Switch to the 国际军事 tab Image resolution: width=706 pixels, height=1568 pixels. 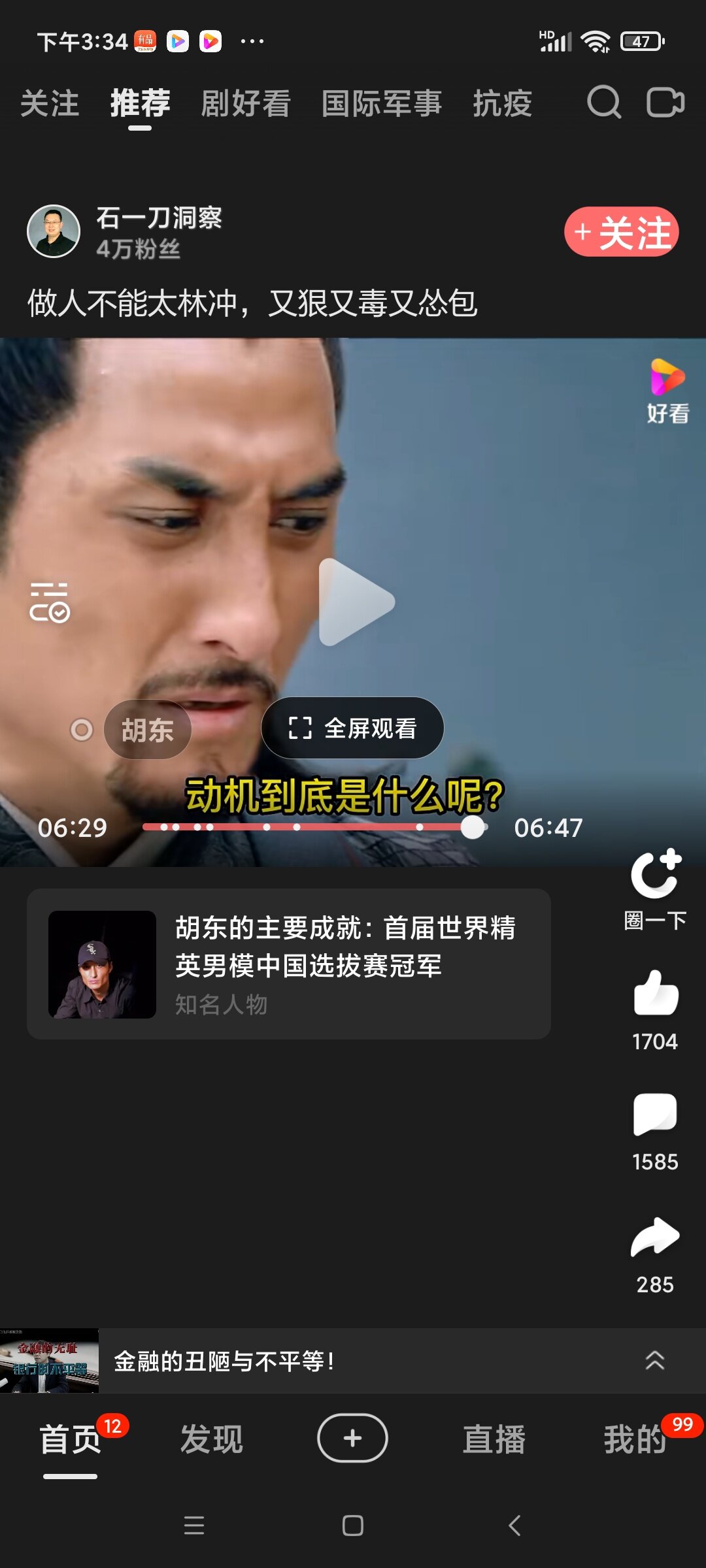tap(382, 104)
